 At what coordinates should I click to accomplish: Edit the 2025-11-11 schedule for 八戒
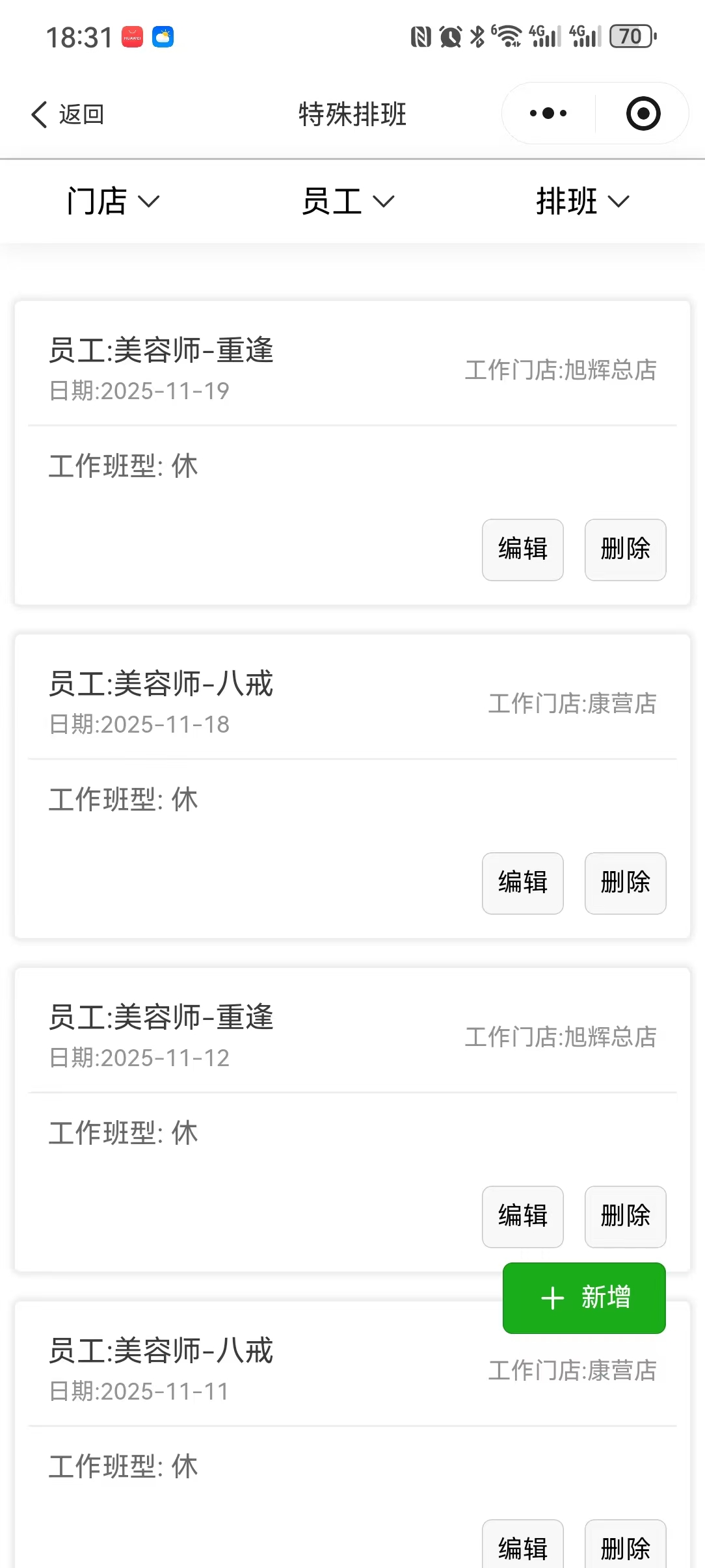tap(522, 1547)
